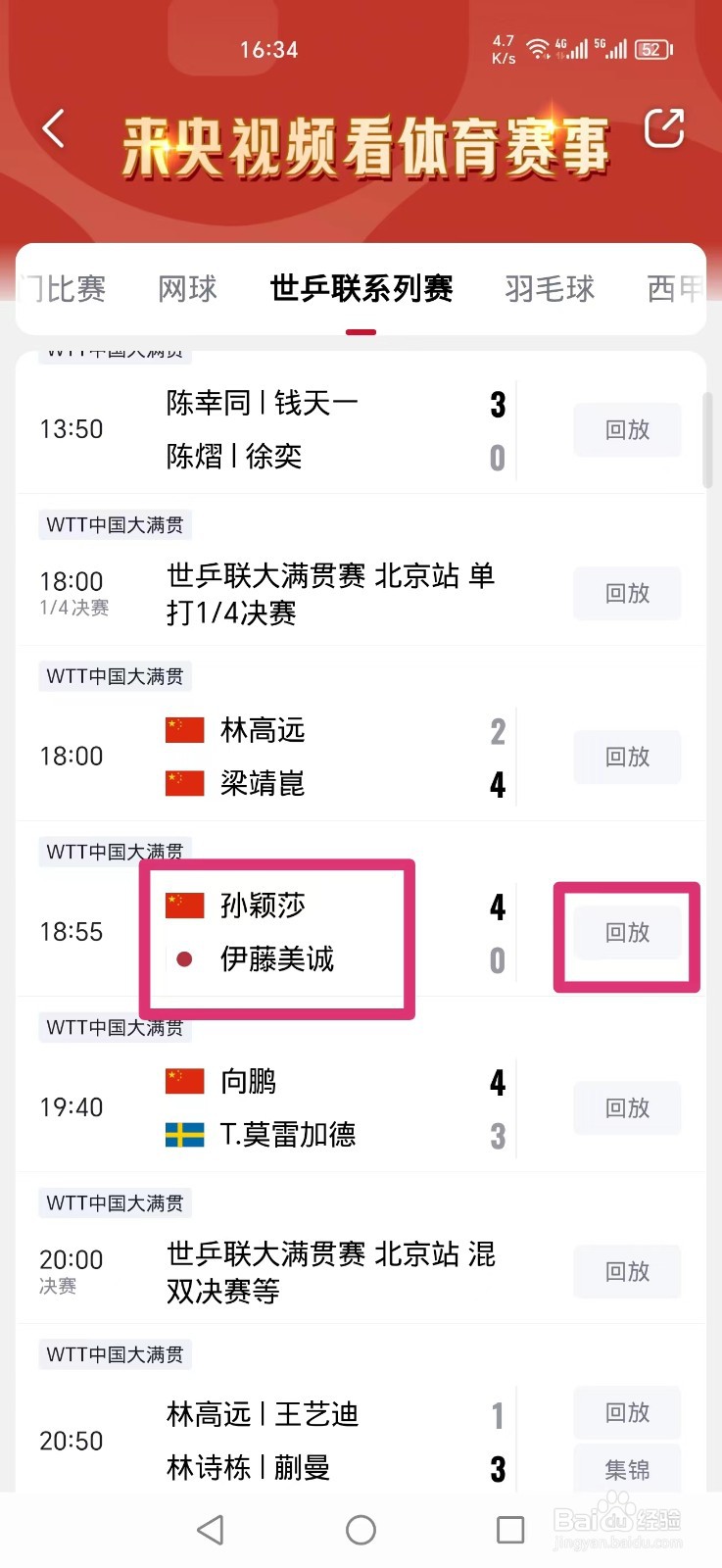Click 集锦 for the 20:50 doubles match

coord(626,1469)
